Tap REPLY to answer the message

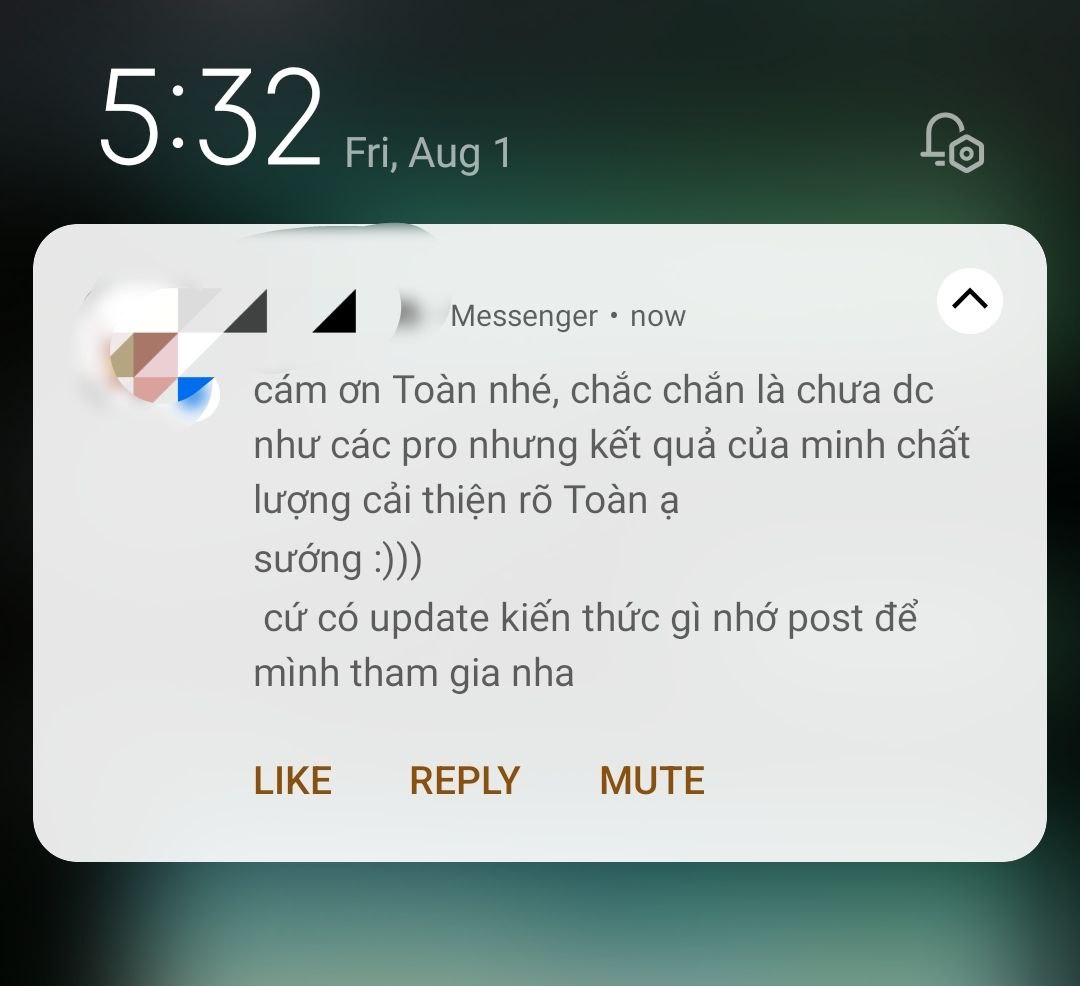[x=465, y=781]
